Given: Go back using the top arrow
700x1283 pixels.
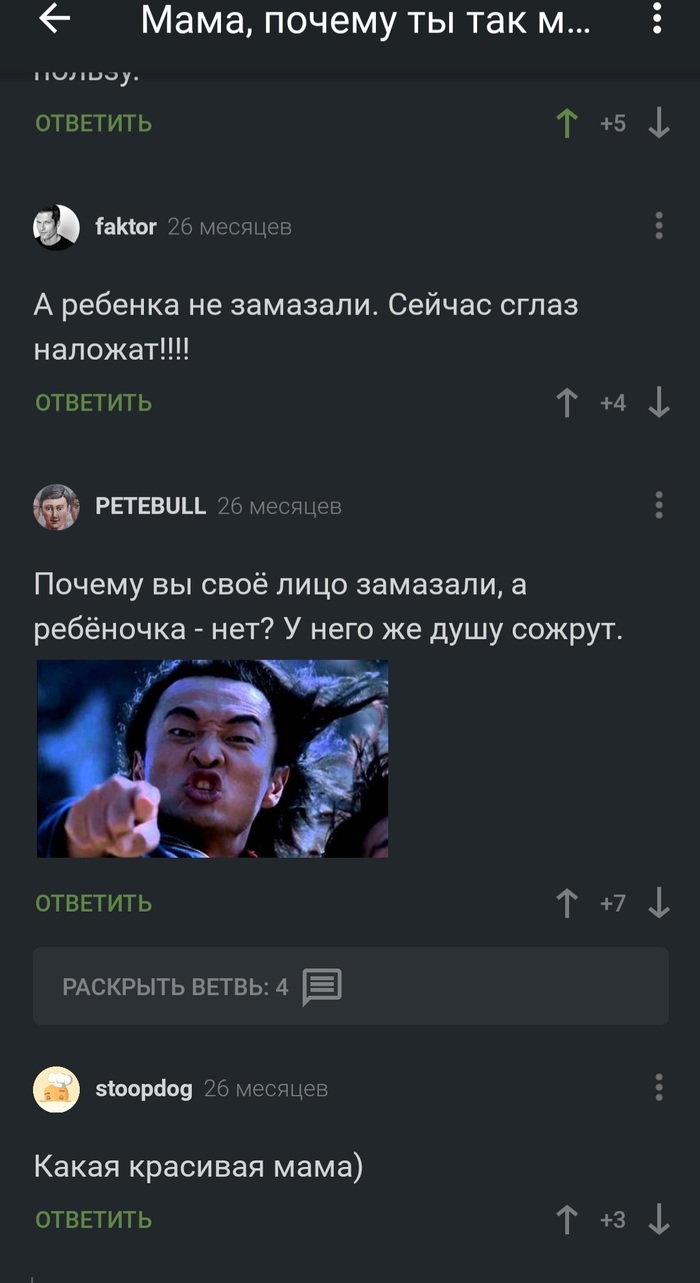Looking at the screenshot, I should 54,19.
